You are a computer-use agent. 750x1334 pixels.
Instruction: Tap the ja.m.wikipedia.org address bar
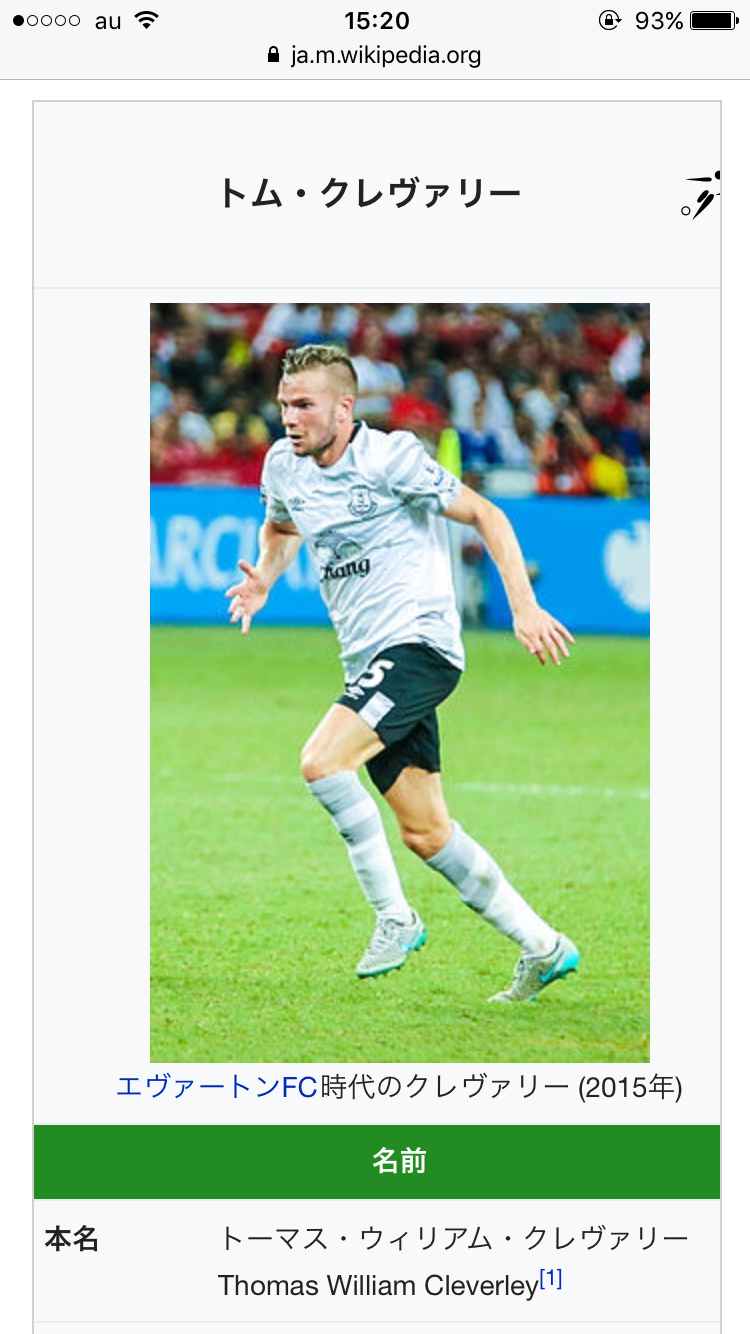pos(375,55)
